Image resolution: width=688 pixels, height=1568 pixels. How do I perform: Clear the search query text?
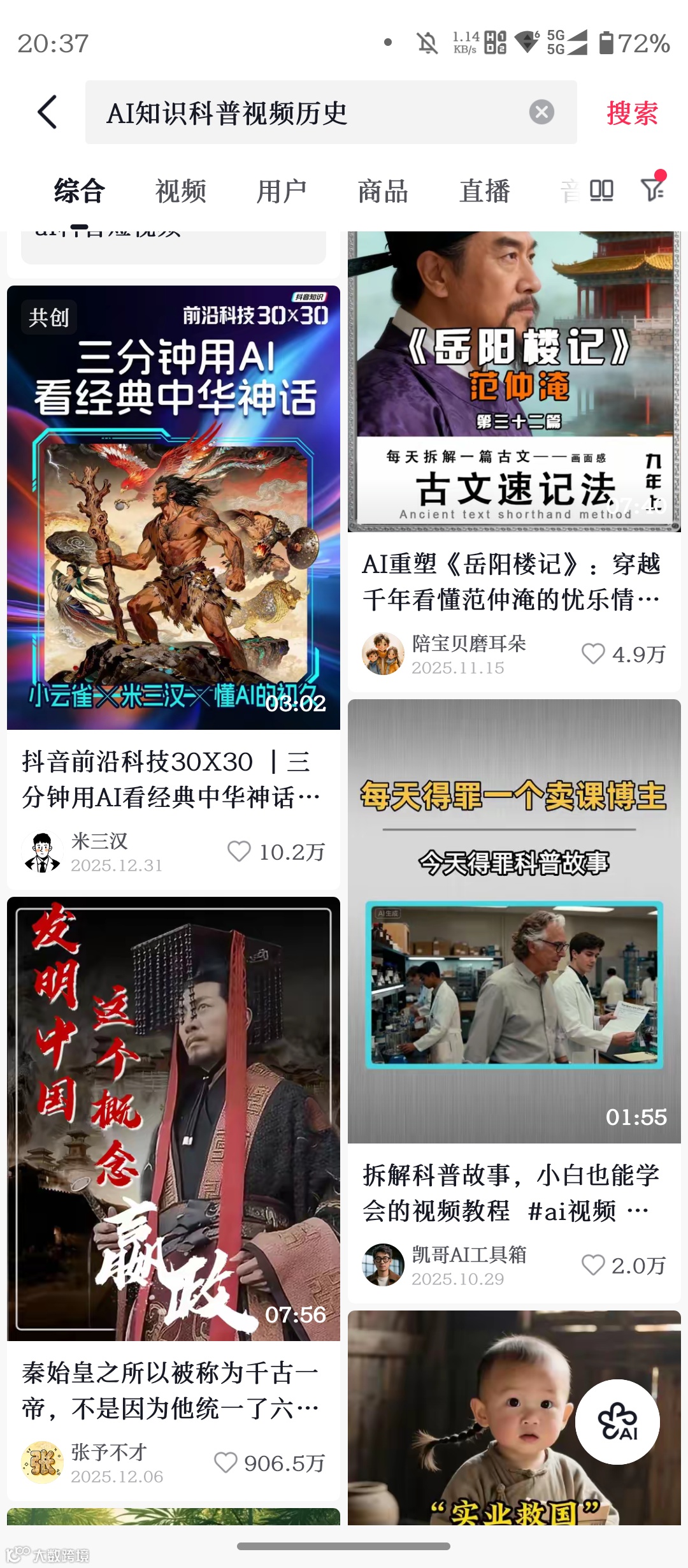click(x=541, y=112)
